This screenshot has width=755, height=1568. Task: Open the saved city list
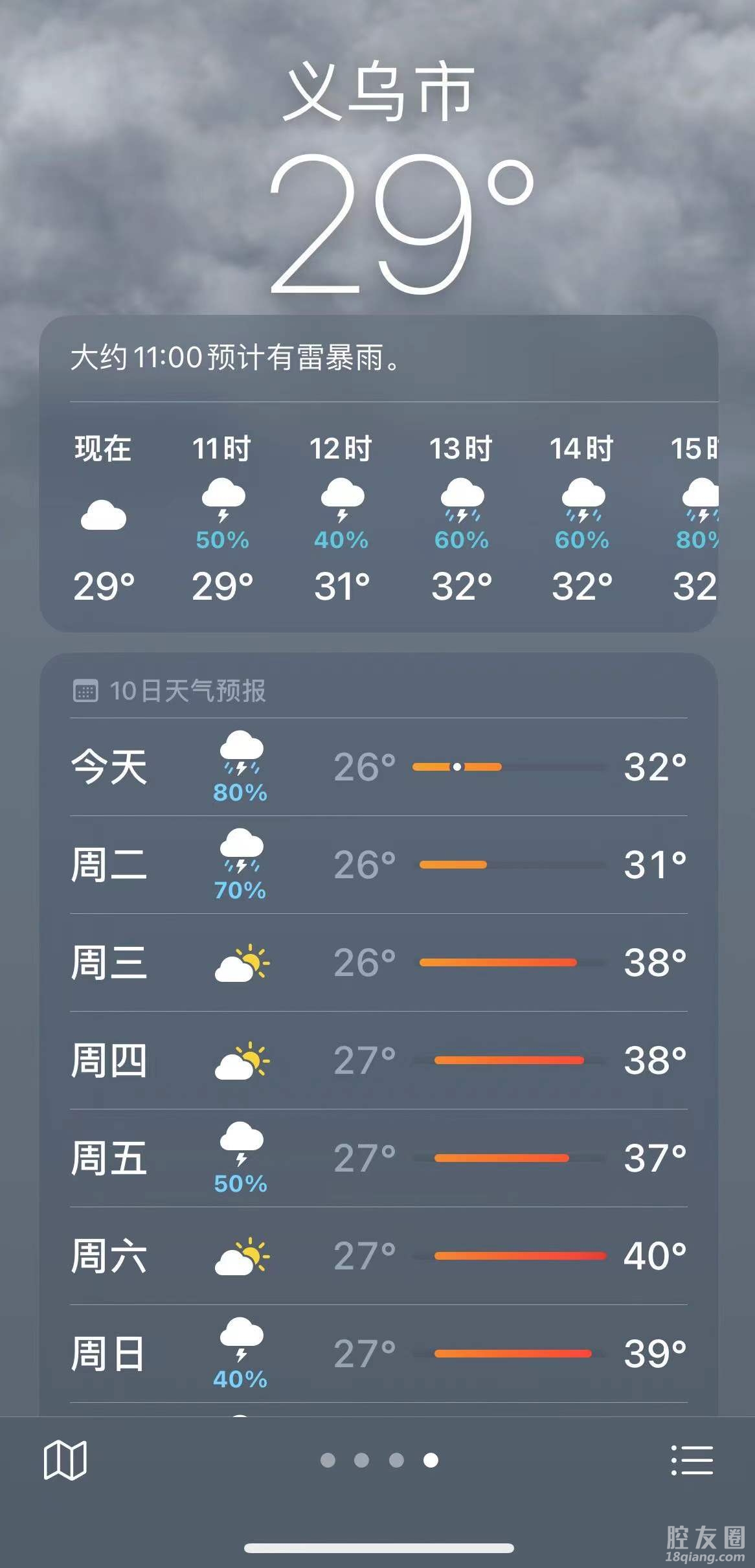coord(692,1460)
